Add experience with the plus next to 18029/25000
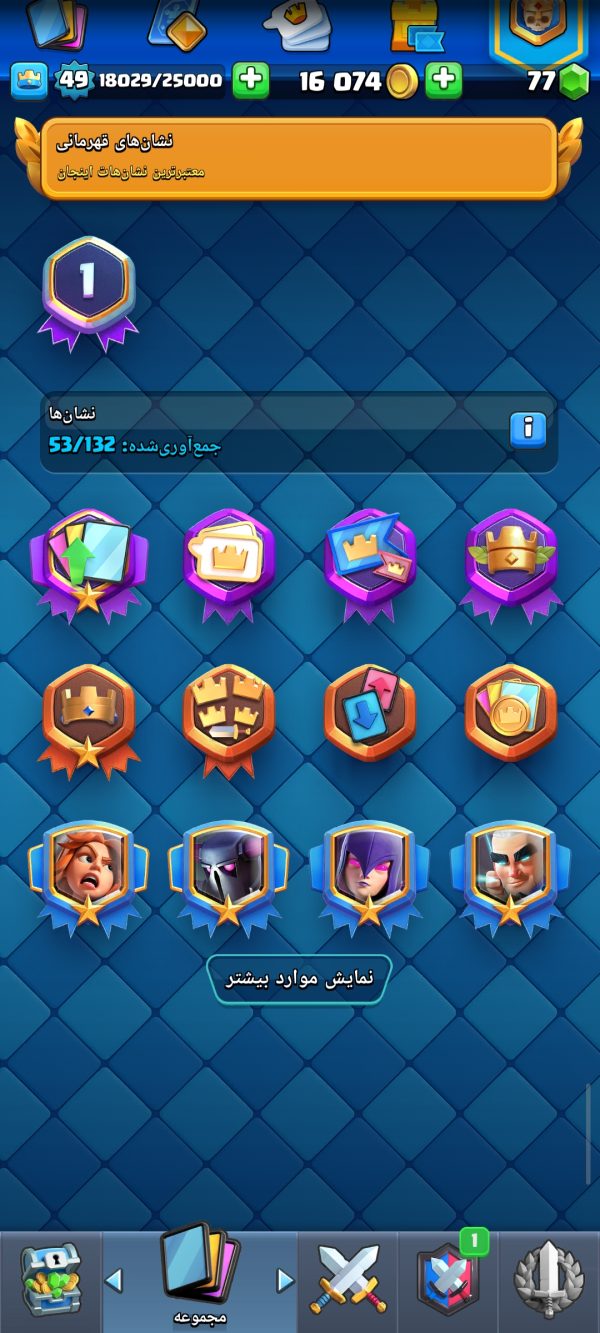Viewport: 600px width, 1333px height. click(x=251, y=80)
